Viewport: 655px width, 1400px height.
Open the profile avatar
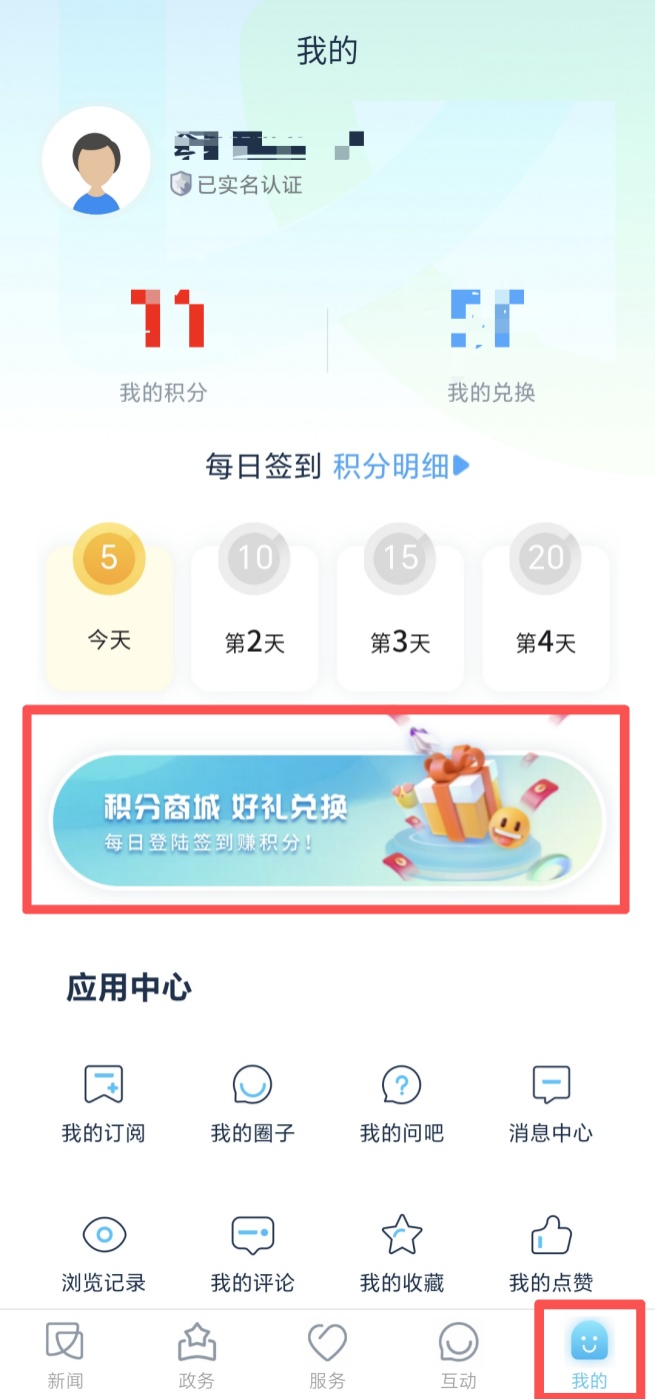96,160
